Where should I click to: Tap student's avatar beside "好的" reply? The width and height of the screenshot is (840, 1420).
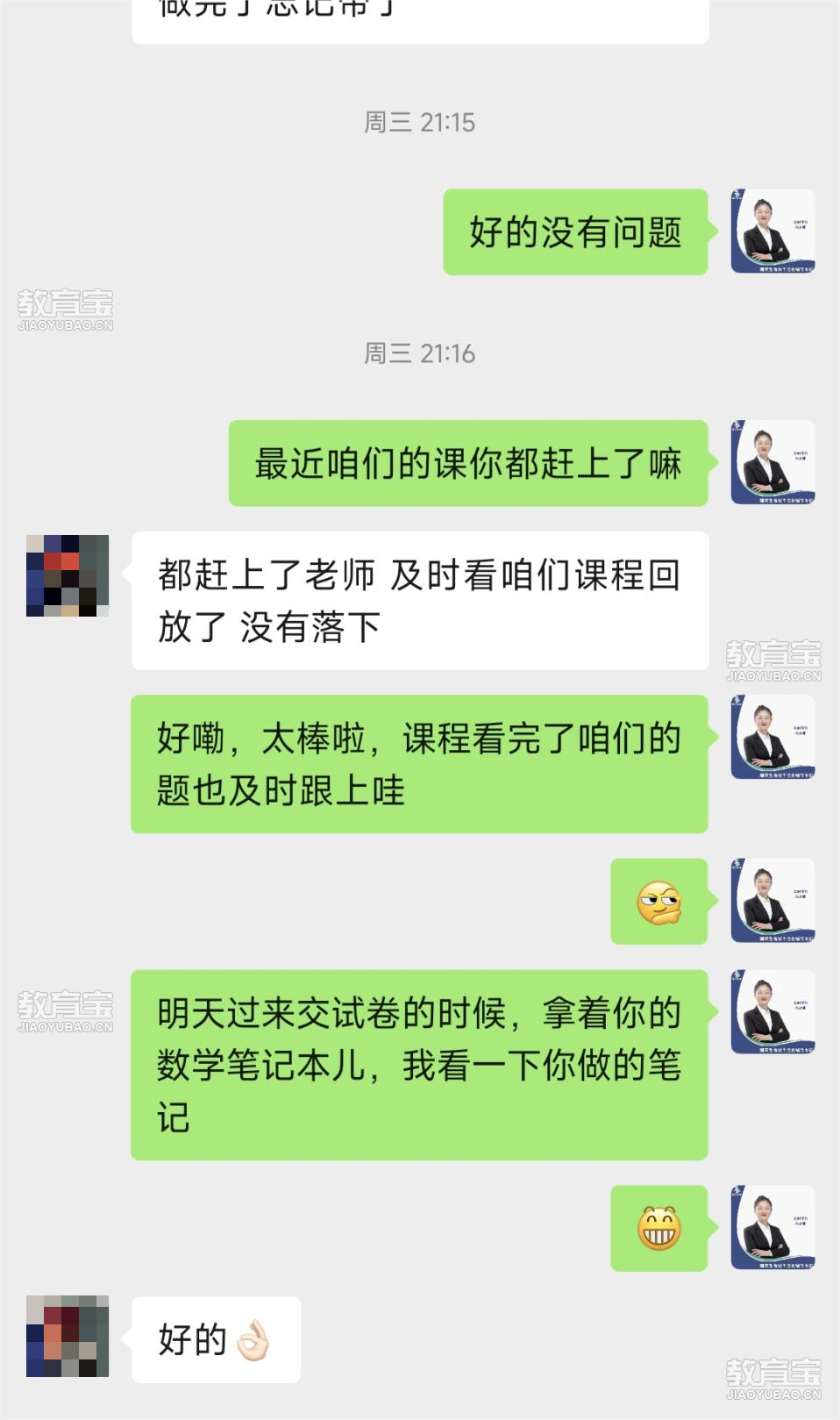click(x=68, y=1336)
